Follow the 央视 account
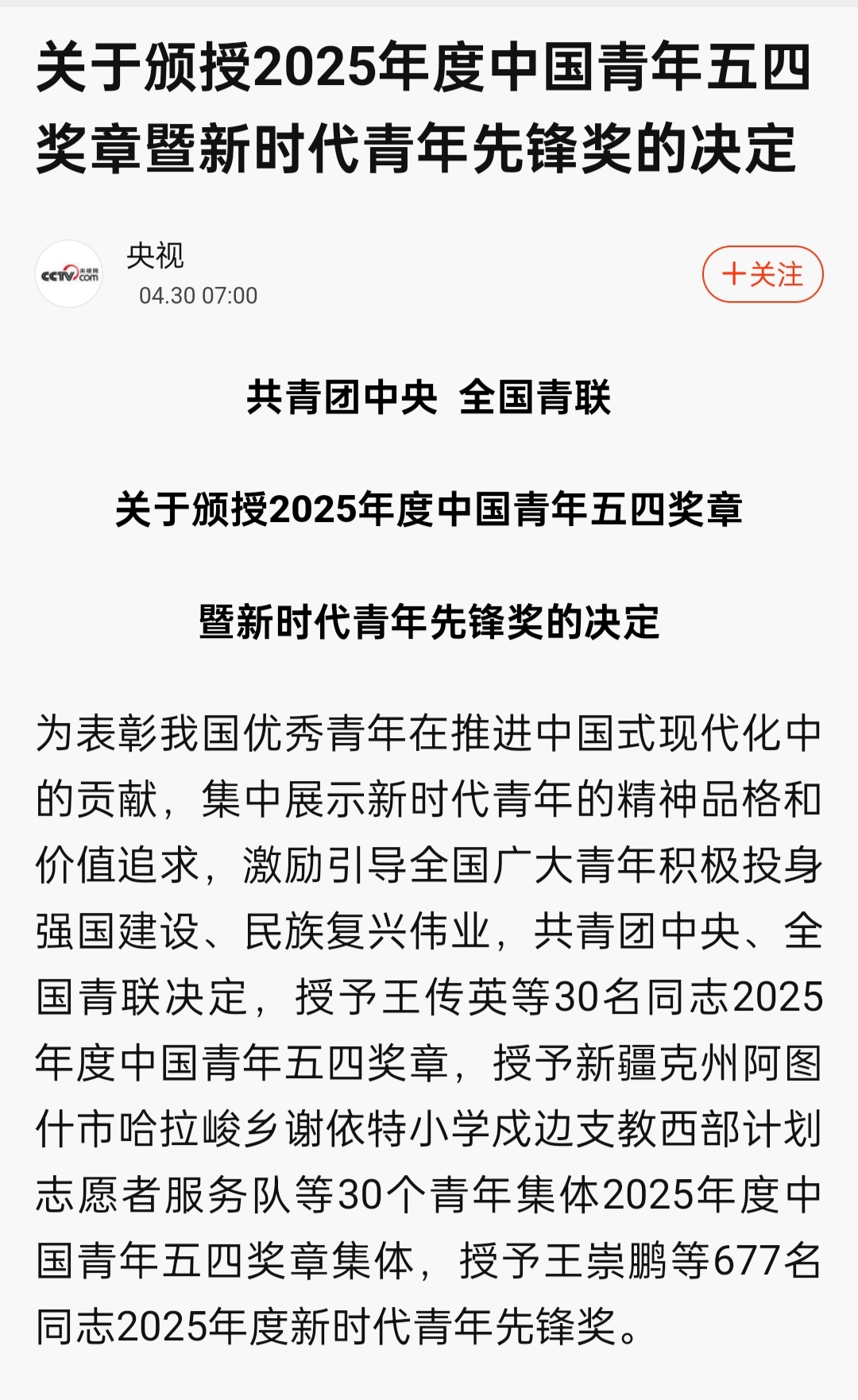This screenshot has height=1400, width=858. [x=762, y=275]
